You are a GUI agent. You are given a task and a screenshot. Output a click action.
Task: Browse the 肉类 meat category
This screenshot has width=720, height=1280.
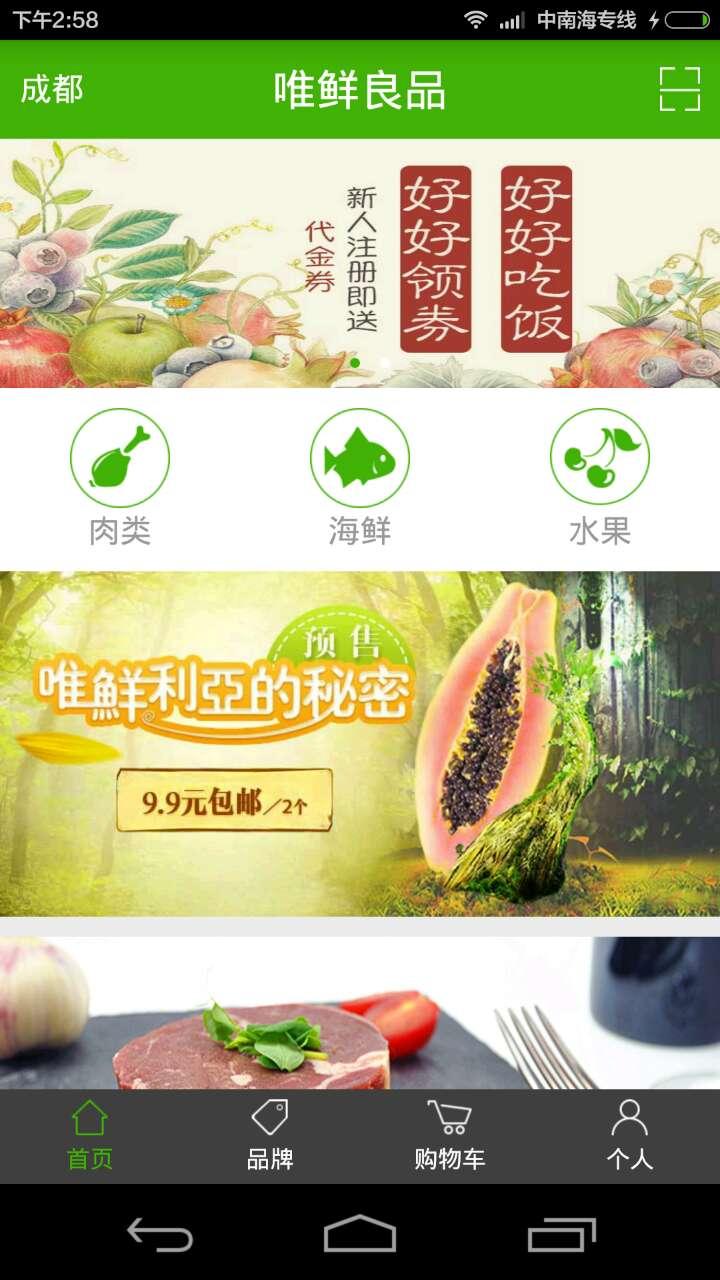point(120,475)
